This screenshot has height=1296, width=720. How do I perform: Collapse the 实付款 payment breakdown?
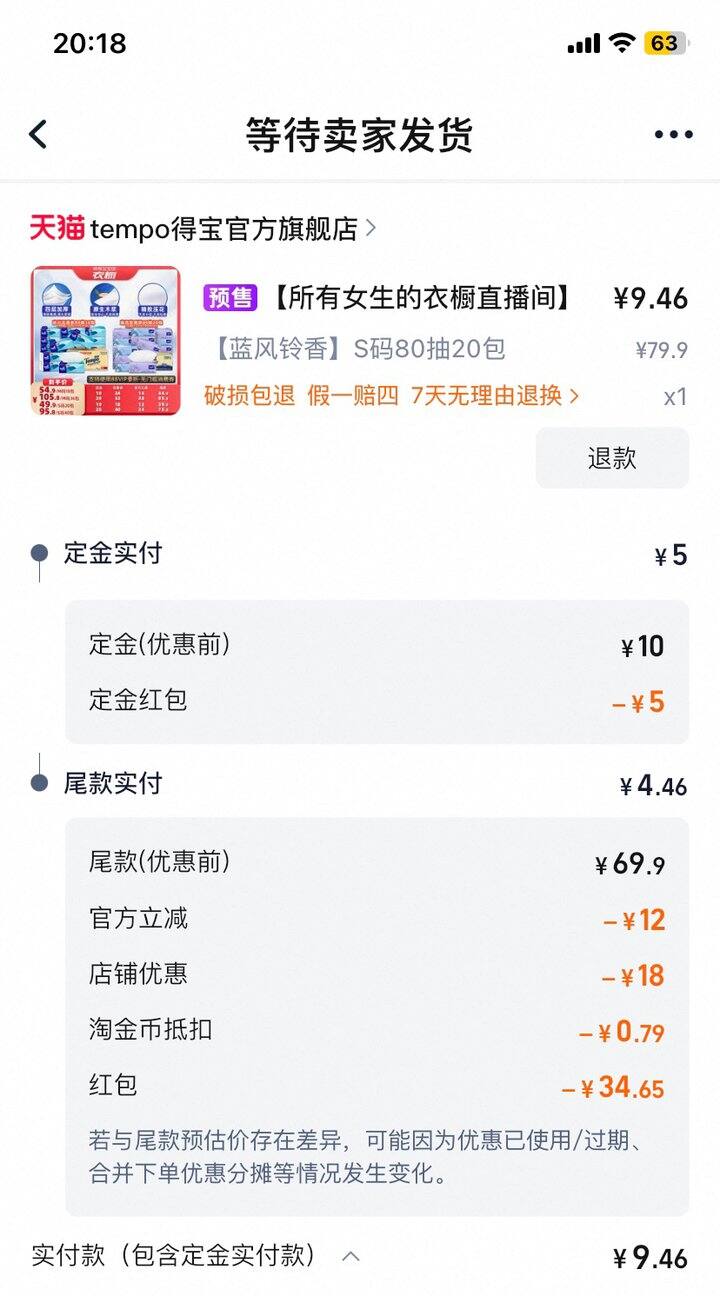click(x=350, y=1256)
